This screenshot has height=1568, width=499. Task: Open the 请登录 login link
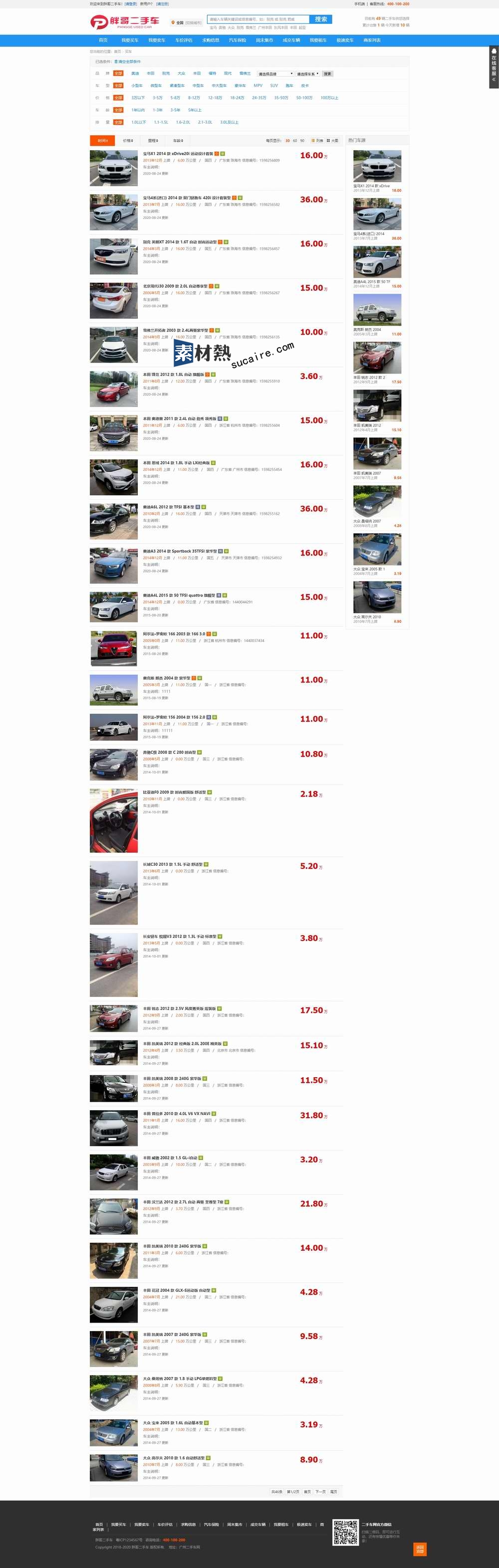[x=131, y=3]
